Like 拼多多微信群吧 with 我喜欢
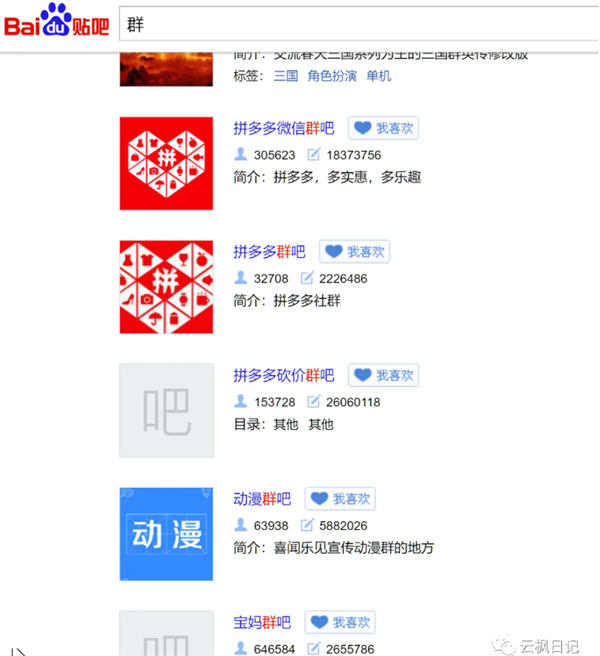This screenshot has width=600, height=656. click(x=383, y=128)
